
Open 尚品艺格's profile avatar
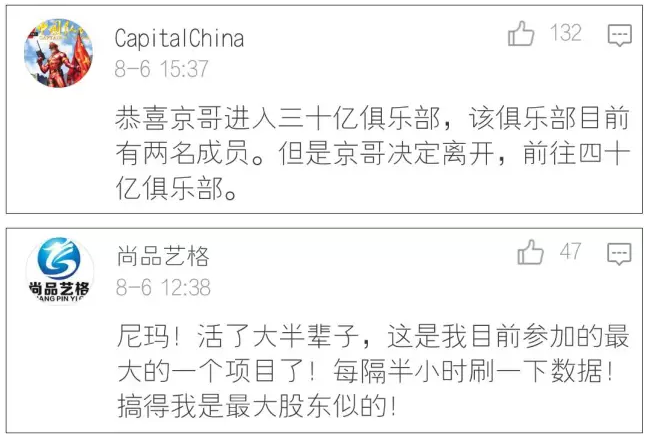[x=58, y=270]
